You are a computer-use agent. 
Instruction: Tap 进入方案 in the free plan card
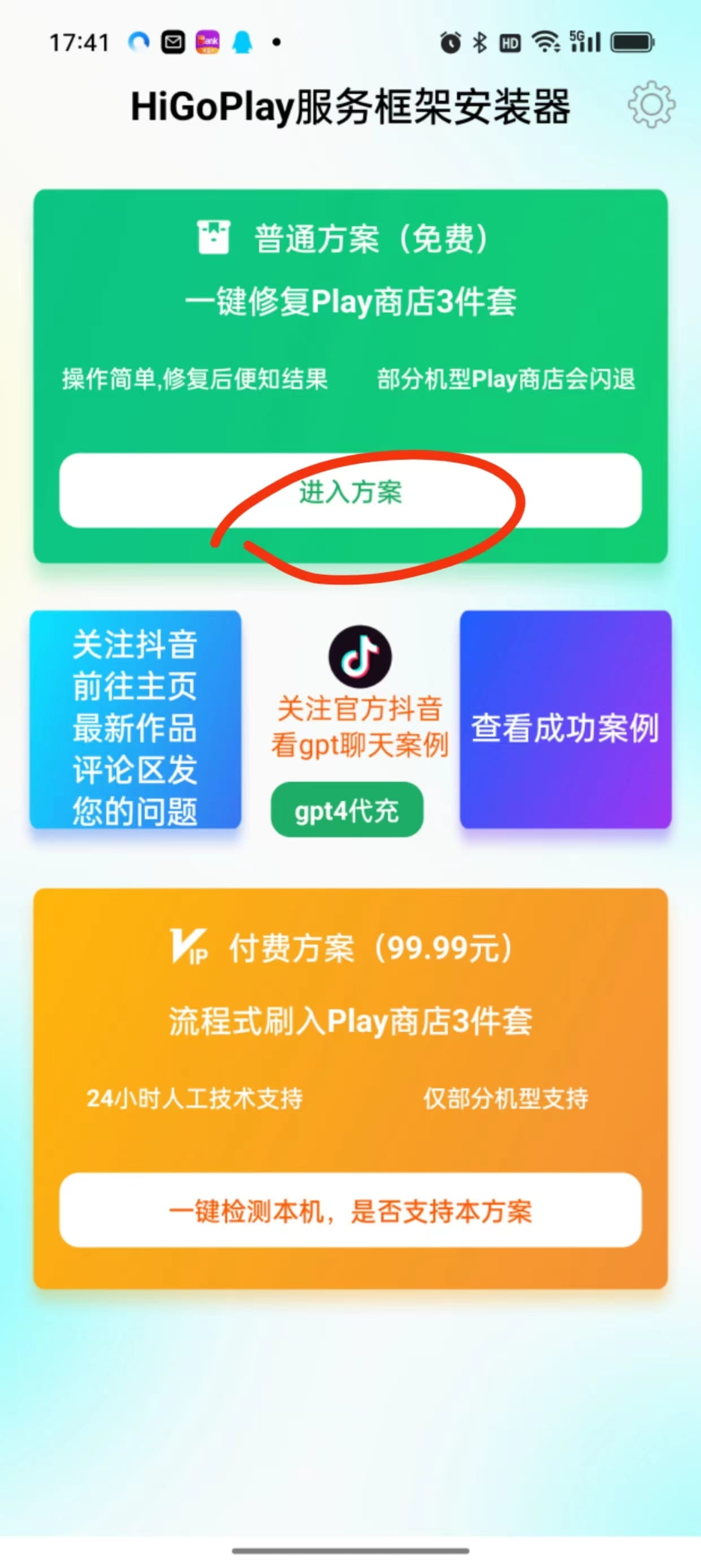tap(350, 490)
